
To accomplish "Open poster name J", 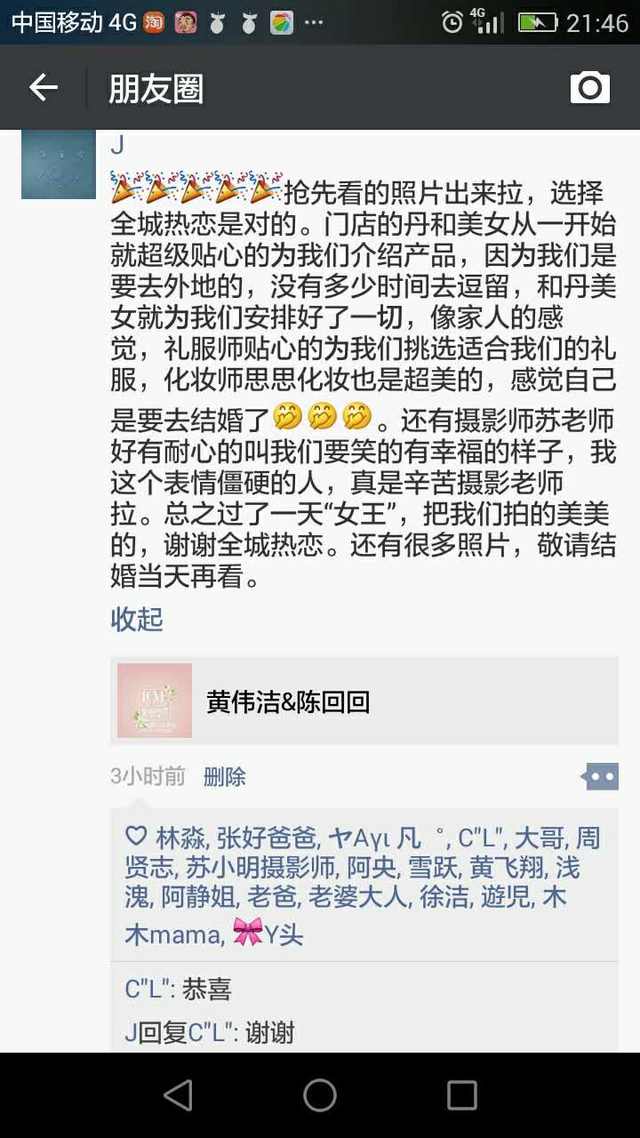I will click(x=118, y=145).
